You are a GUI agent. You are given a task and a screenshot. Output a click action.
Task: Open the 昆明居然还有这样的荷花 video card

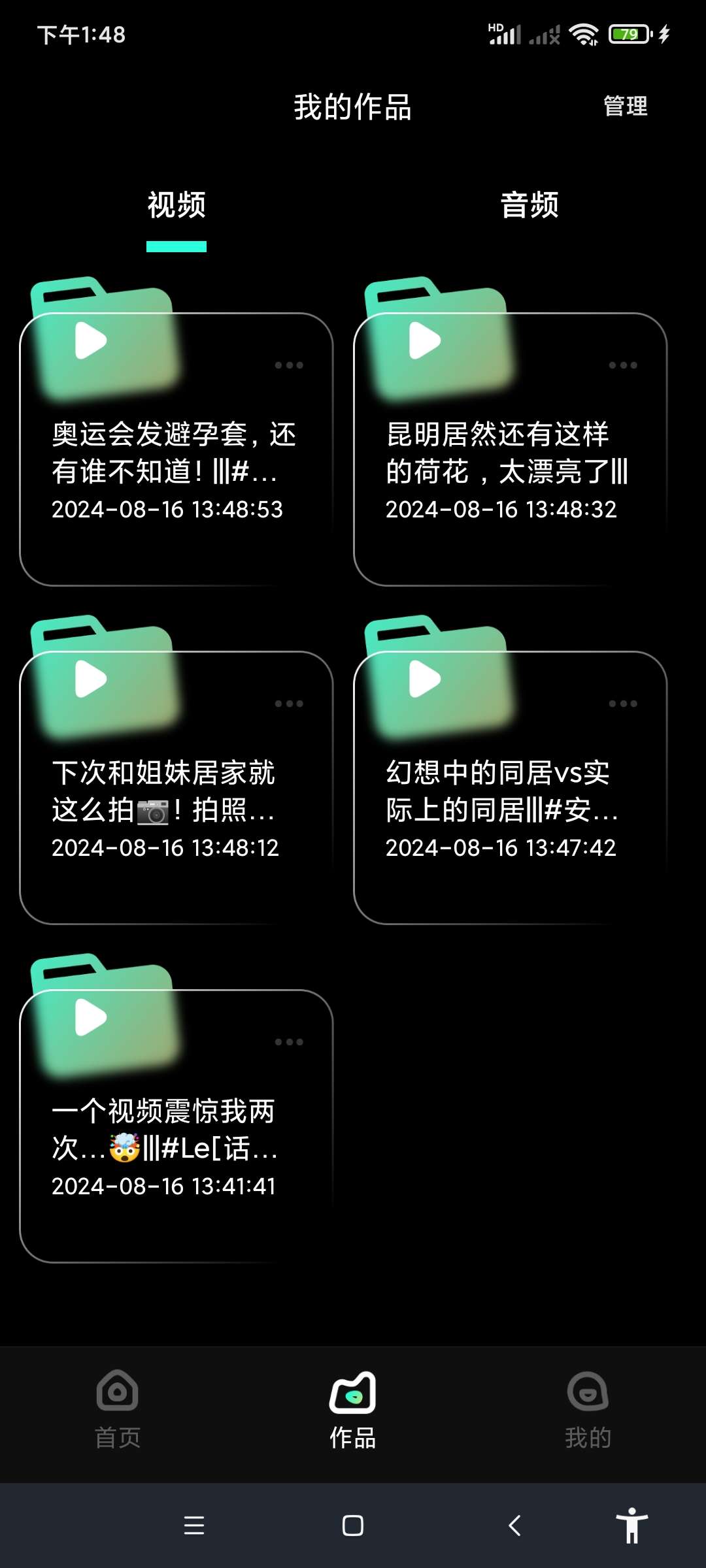pyautogui.click(x=509, y=470)
